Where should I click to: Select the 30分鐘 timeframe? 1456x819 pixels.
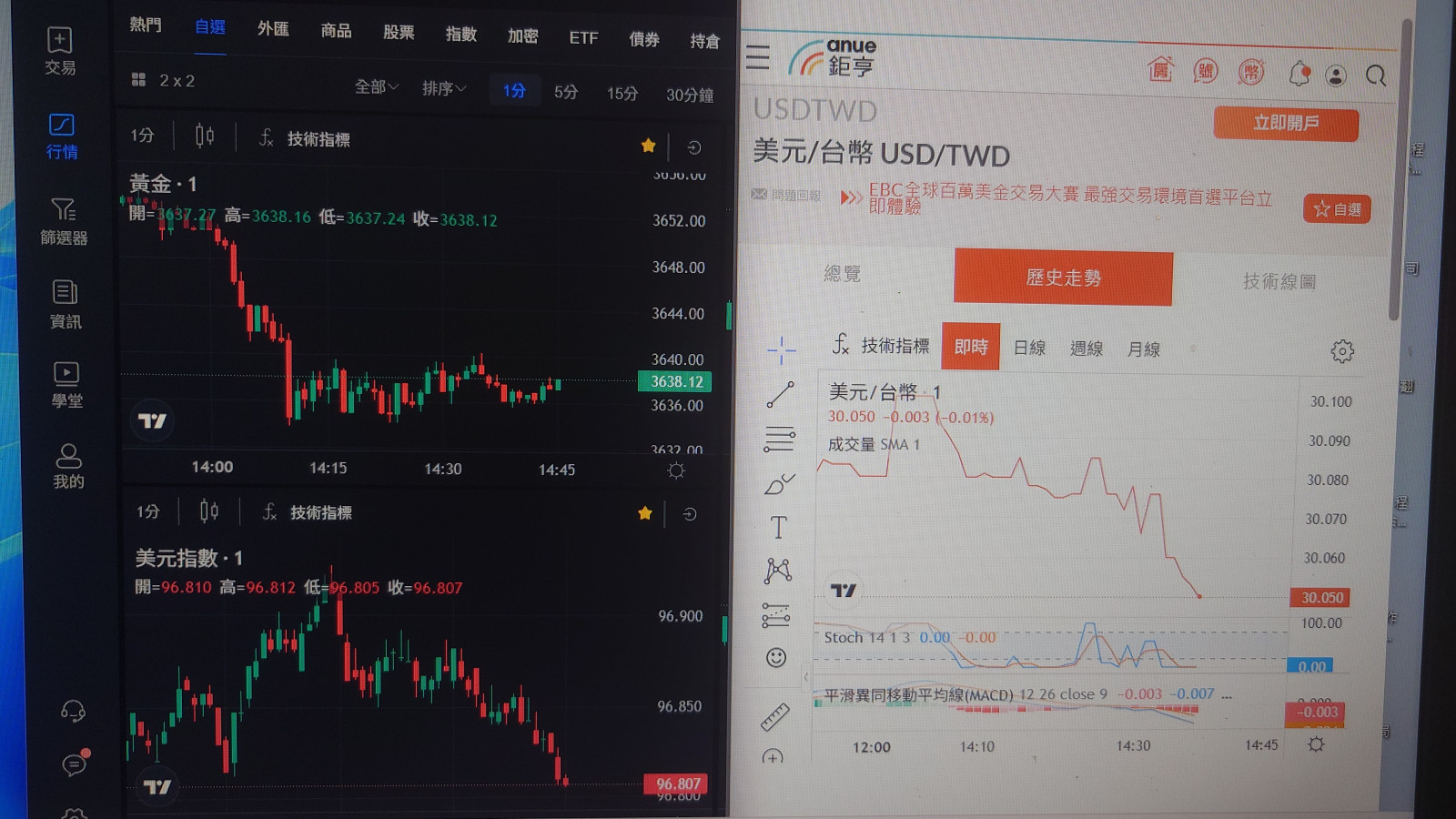689,95
